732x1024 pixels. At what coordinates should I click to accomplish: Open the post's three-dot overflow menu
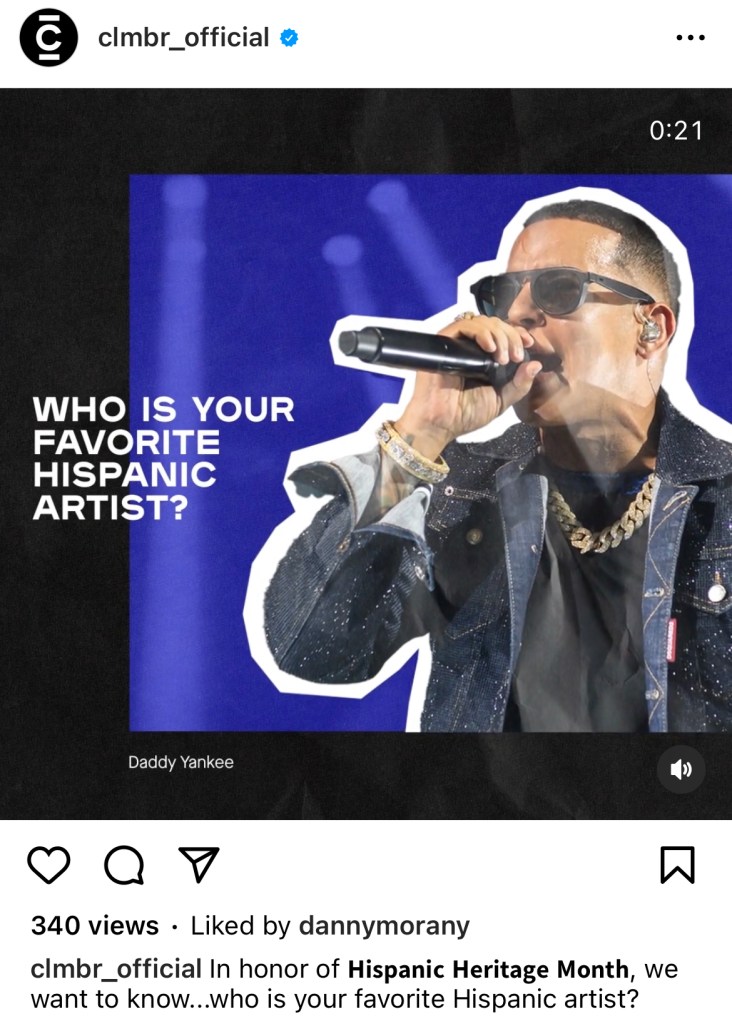pyautogui.click(x=690, y=38)
